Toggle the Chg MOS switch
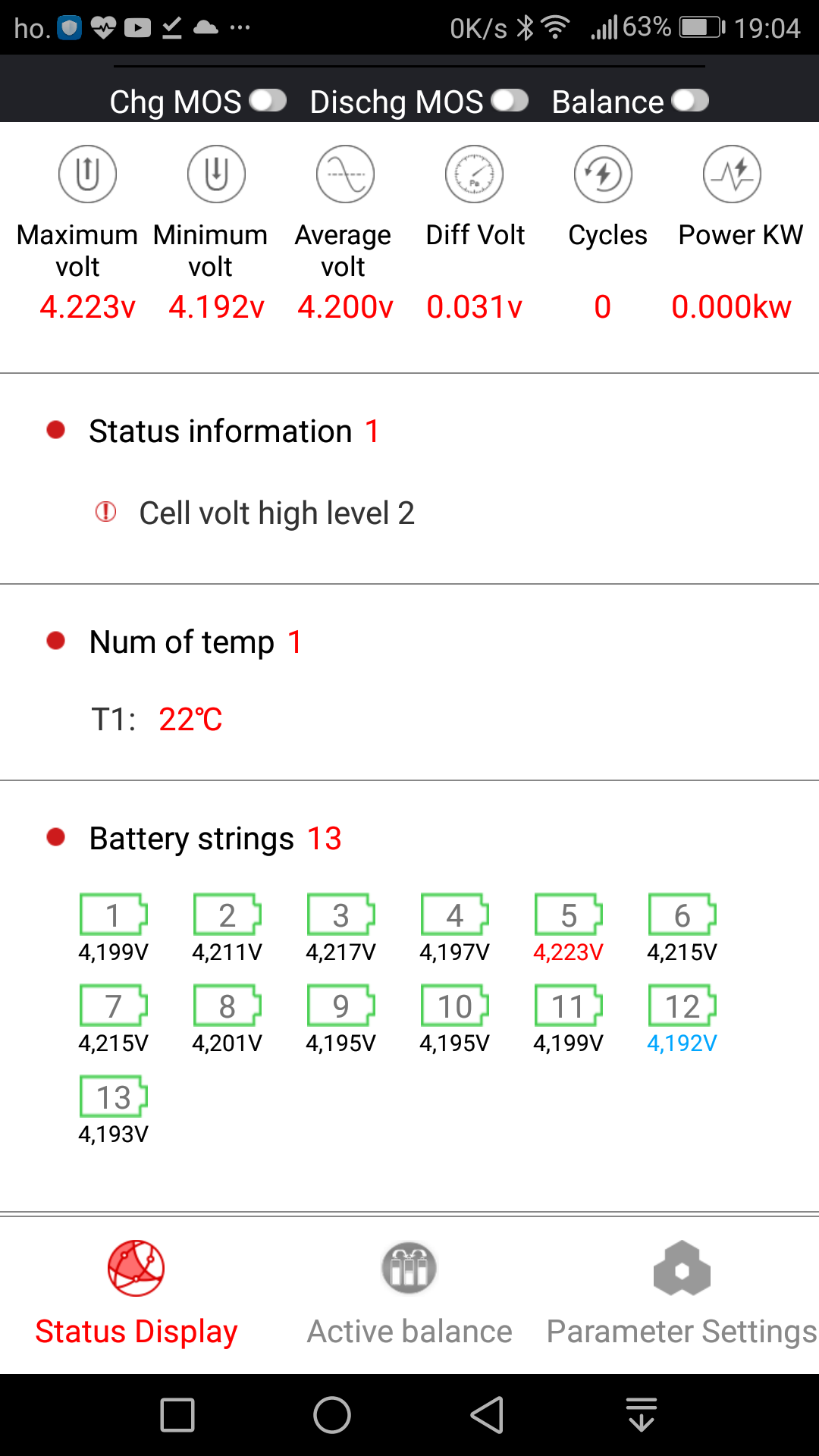 tap(268, 101)
